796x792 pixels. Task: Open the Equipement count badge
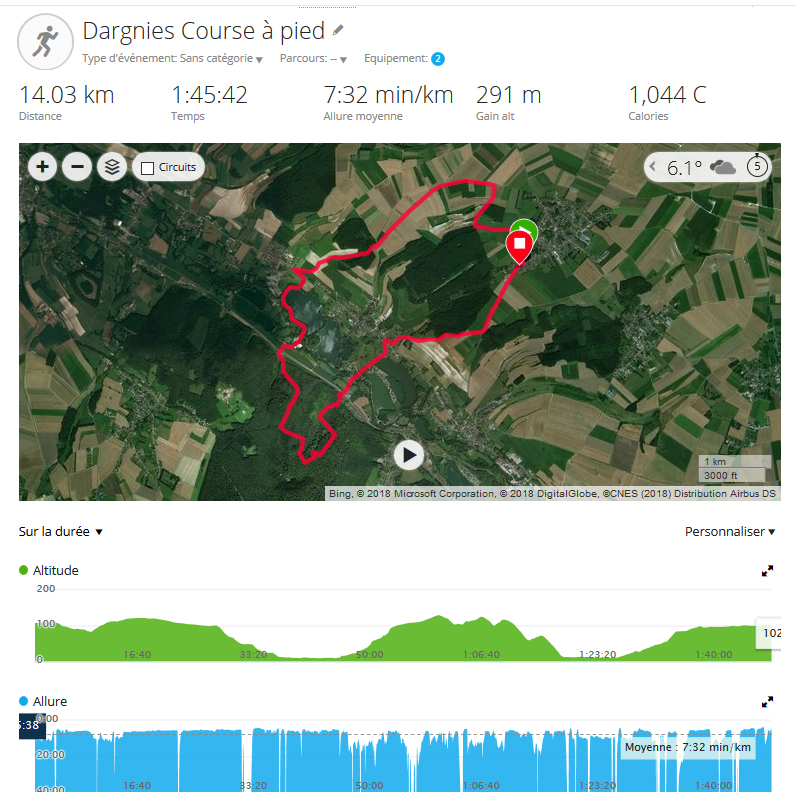[x=438, y=59]
